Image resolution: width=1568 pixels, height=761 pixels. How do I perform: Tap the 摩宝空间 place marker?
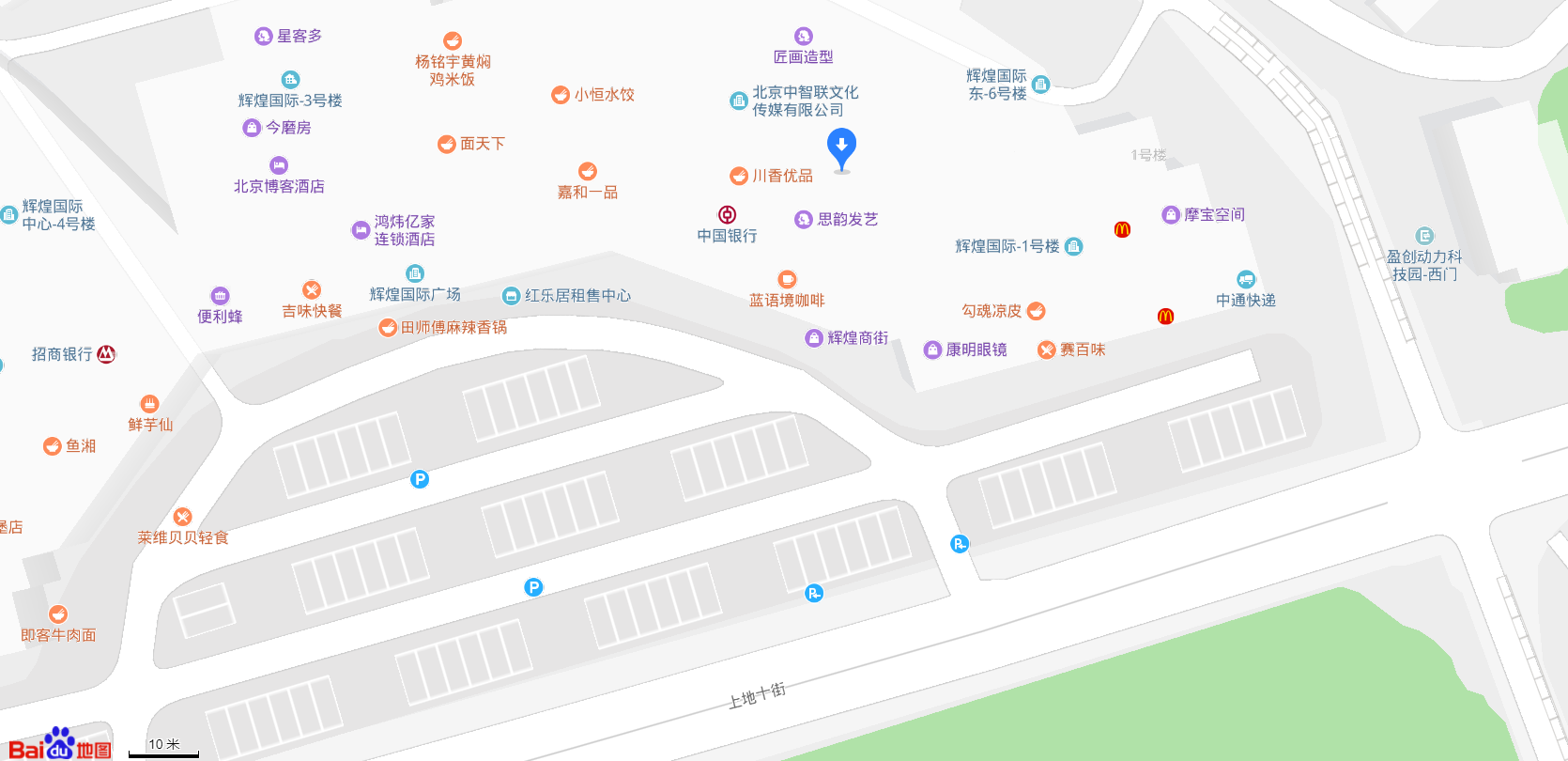pos(1171,215)
